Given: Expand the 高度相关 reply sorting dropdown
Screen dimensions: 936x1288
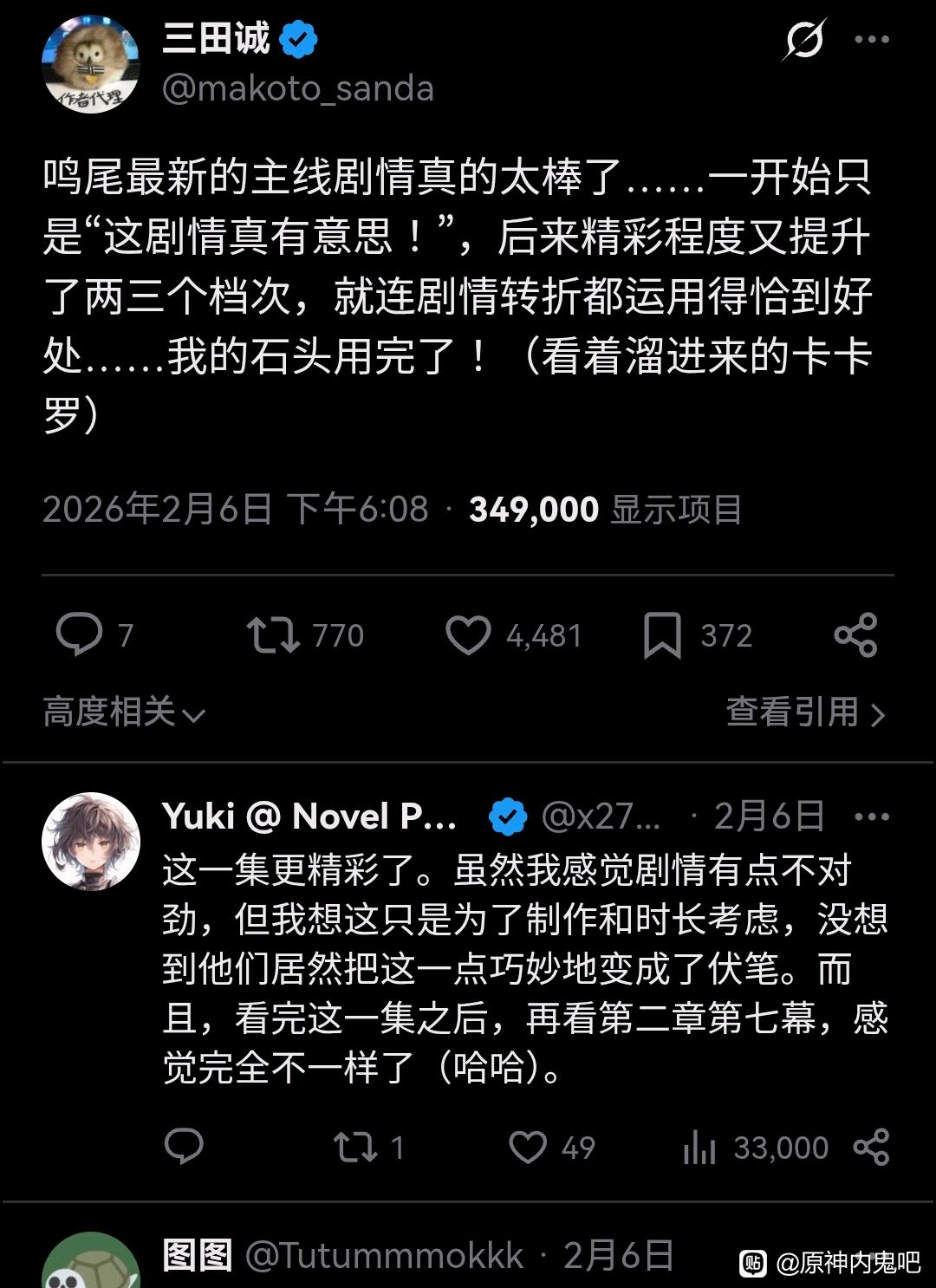Looking at the screenshot, I should pos(124,713).
